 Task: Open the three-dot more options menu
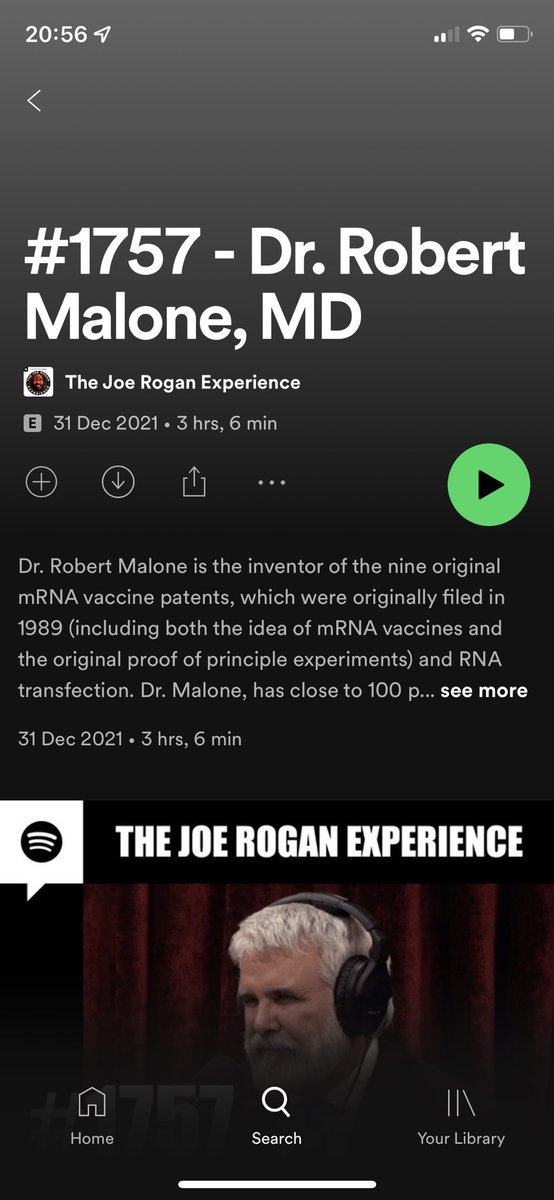pos(271,482)
